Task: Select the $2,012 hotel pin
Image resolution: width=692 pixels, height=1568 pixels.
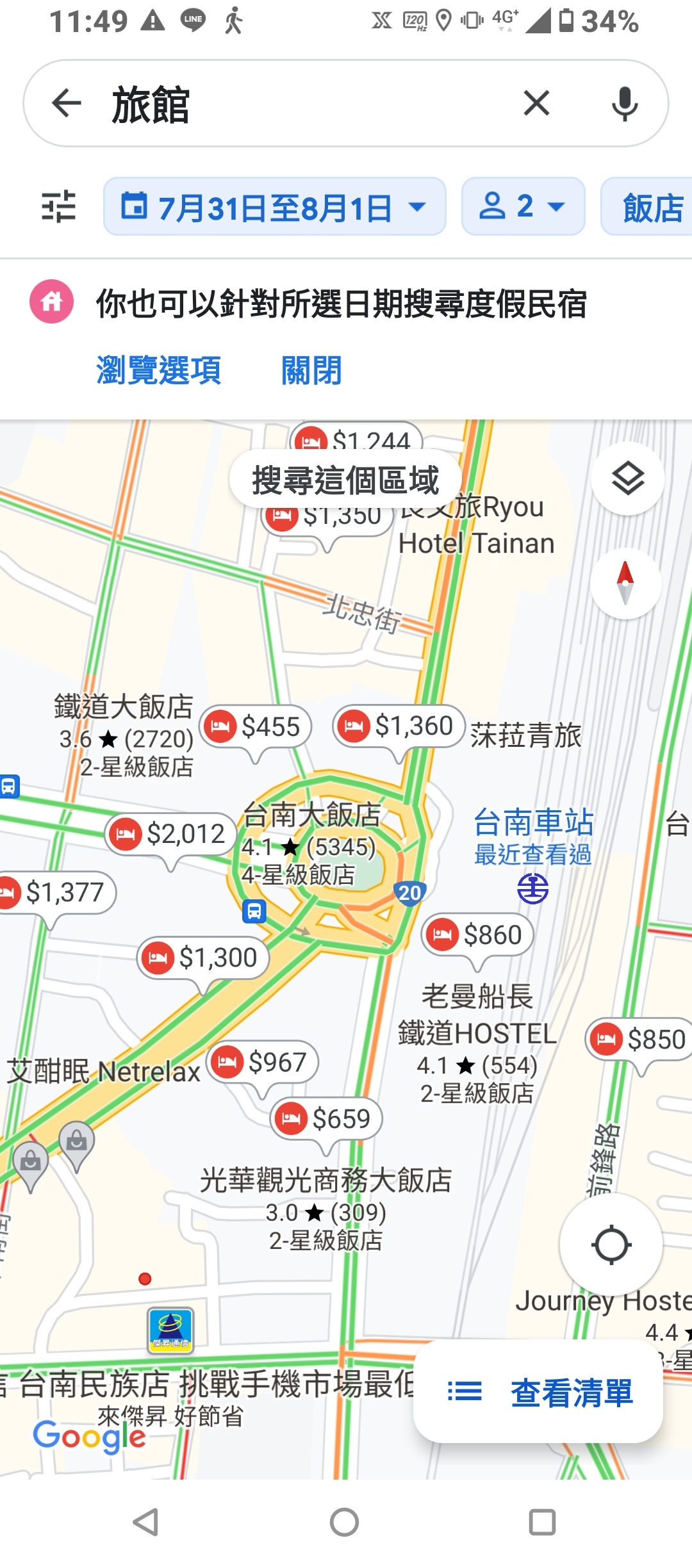Action: (171, 834)
